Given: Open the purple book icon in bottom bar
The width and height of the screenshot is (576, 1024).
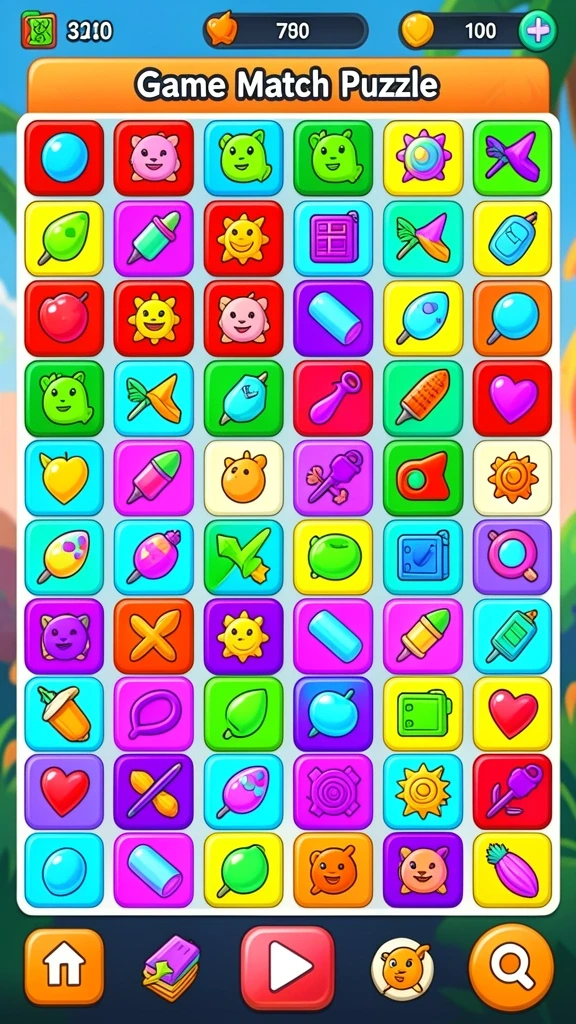Looking at the screenshot, I should pyautogui.click(x=171, y=967).
